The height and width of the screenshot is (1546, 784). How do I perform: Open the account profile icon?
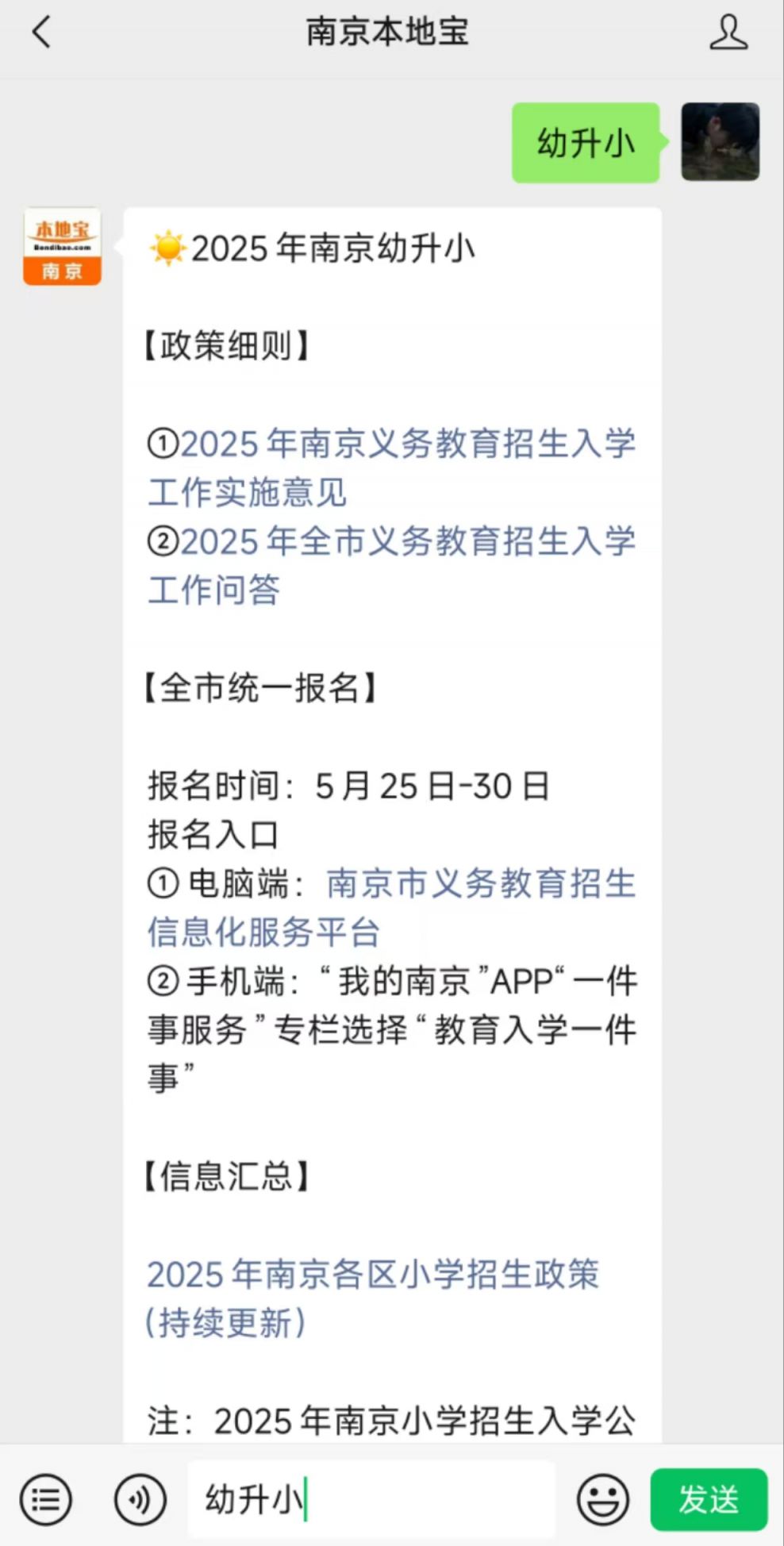click(x=728, y=33)
